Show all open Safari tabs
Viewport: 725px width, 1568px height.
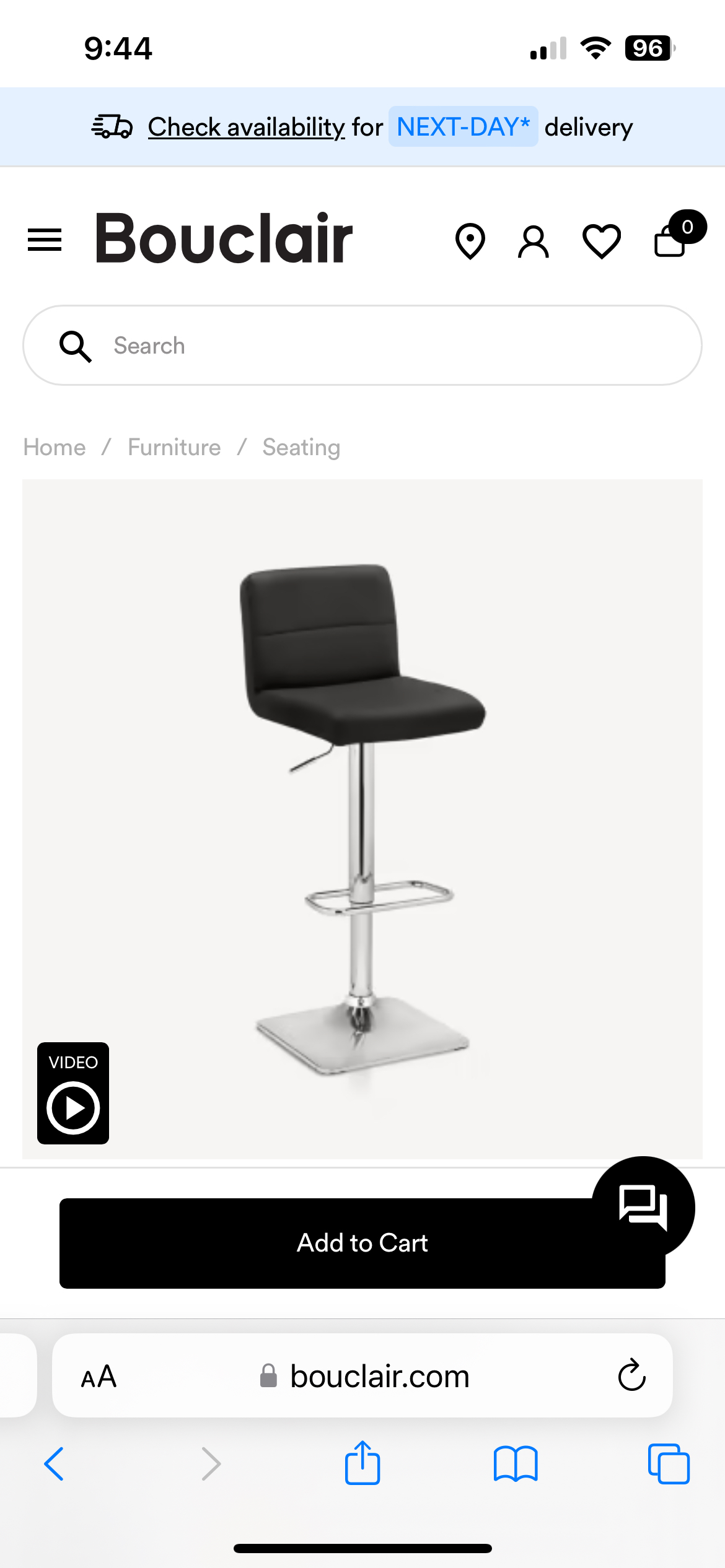(669, 1464)
